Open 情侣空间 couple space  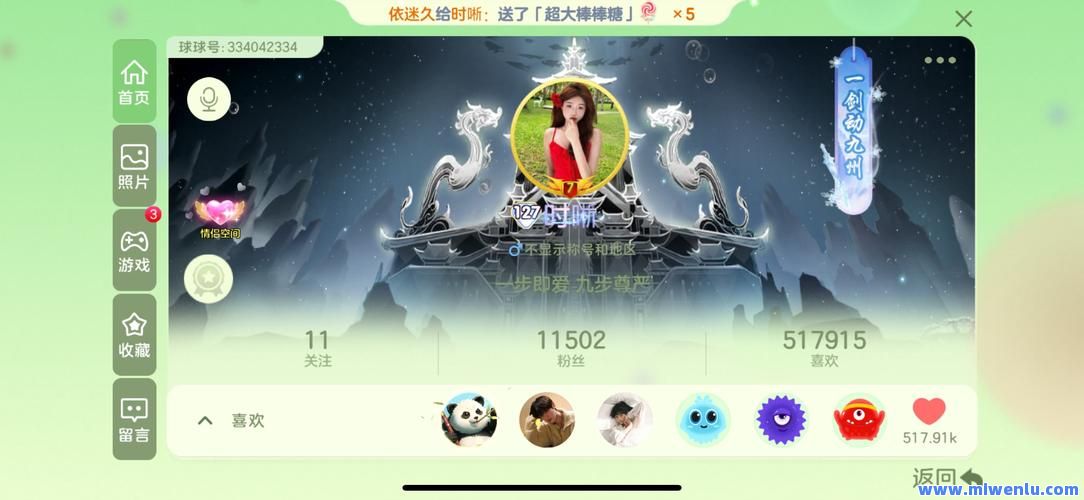(220, 216)
